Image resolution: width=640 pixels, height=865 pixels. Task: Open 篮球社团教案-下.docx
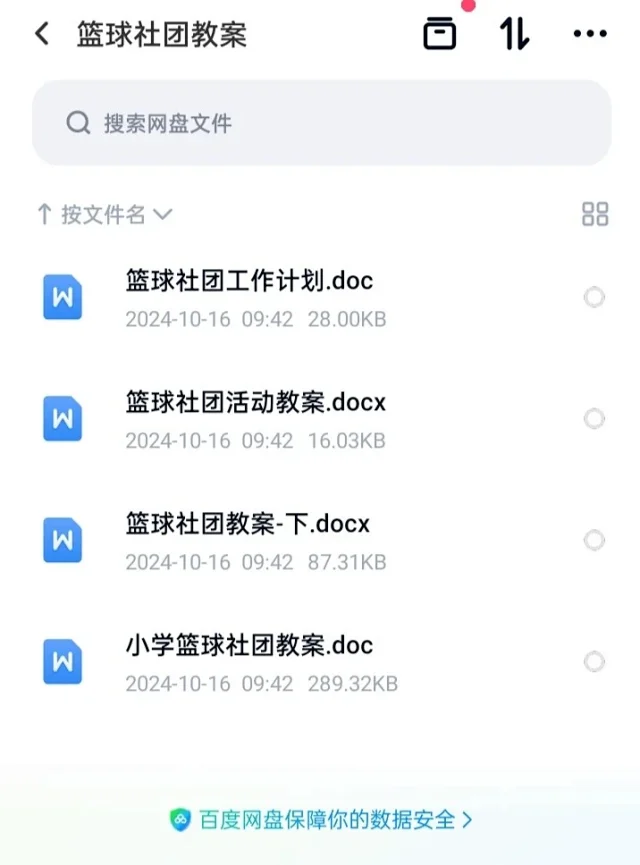click(x=248, y=524)
